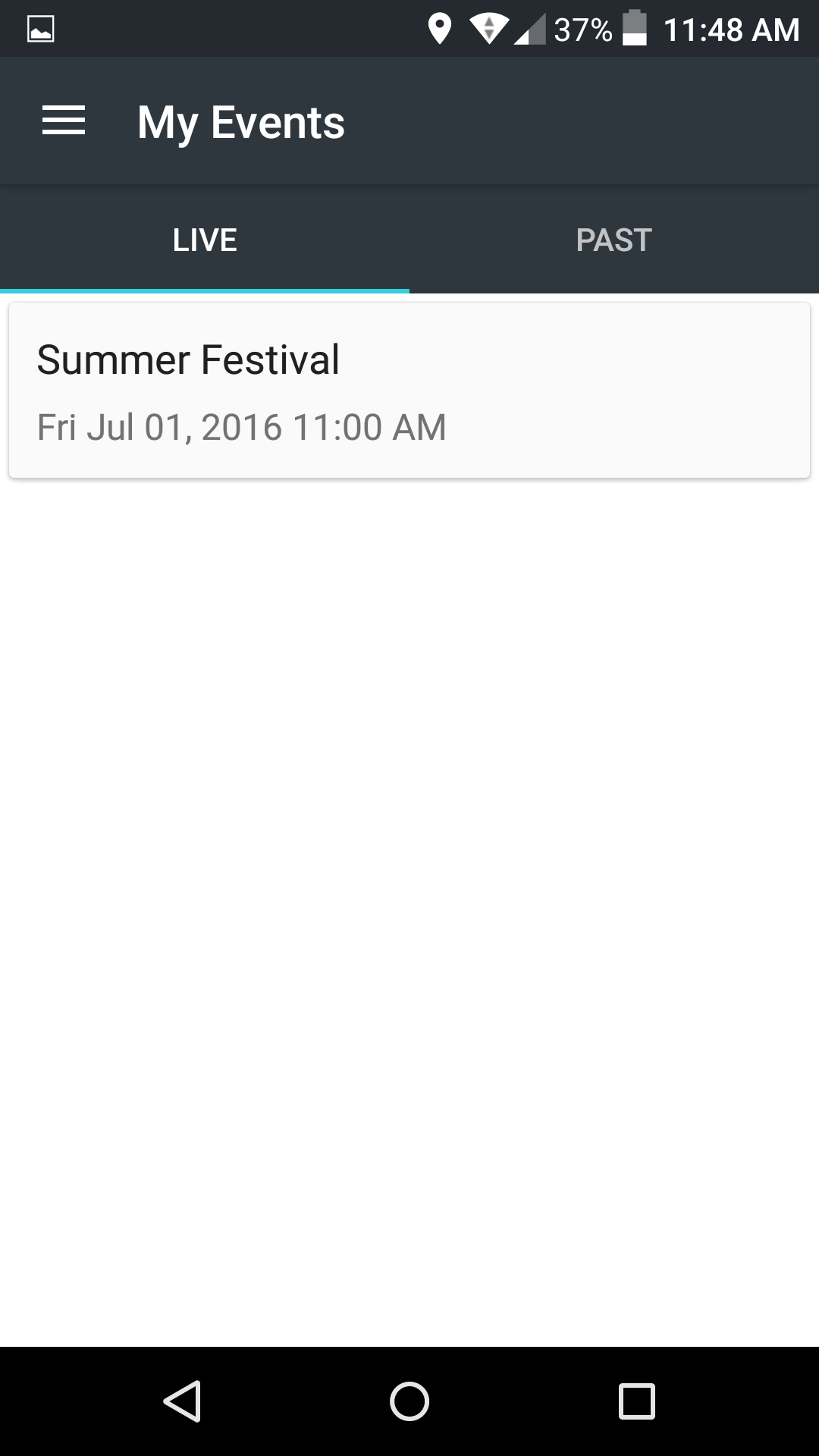The image size is (819, 1456).
Task: Tap the teal tab indicator under LIVE
Action: tap(204, 290)
